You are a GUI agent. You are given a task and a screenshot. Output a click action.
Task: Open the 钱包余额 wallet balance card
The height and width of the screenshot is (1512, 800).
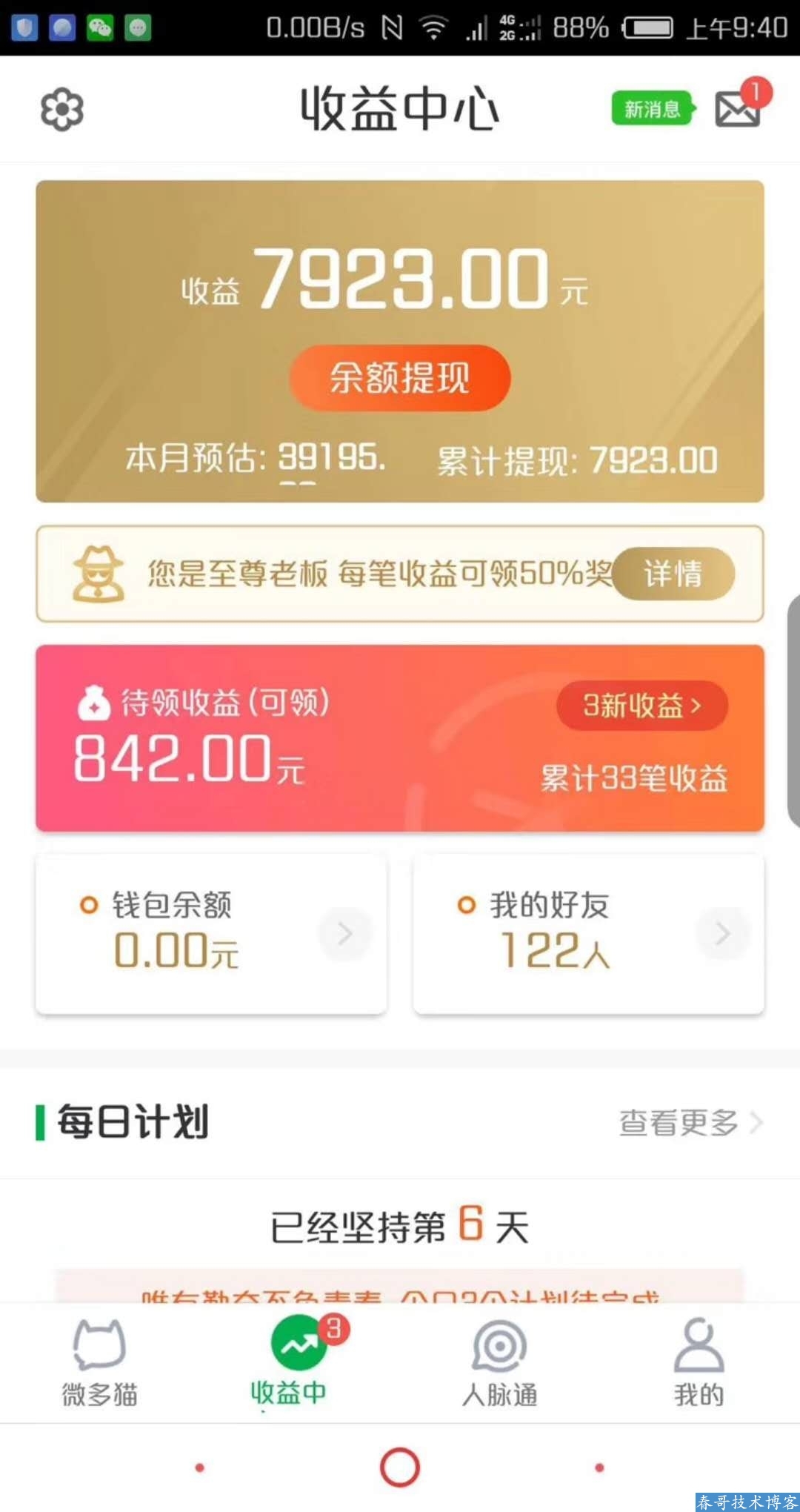(x=211, y=933)
